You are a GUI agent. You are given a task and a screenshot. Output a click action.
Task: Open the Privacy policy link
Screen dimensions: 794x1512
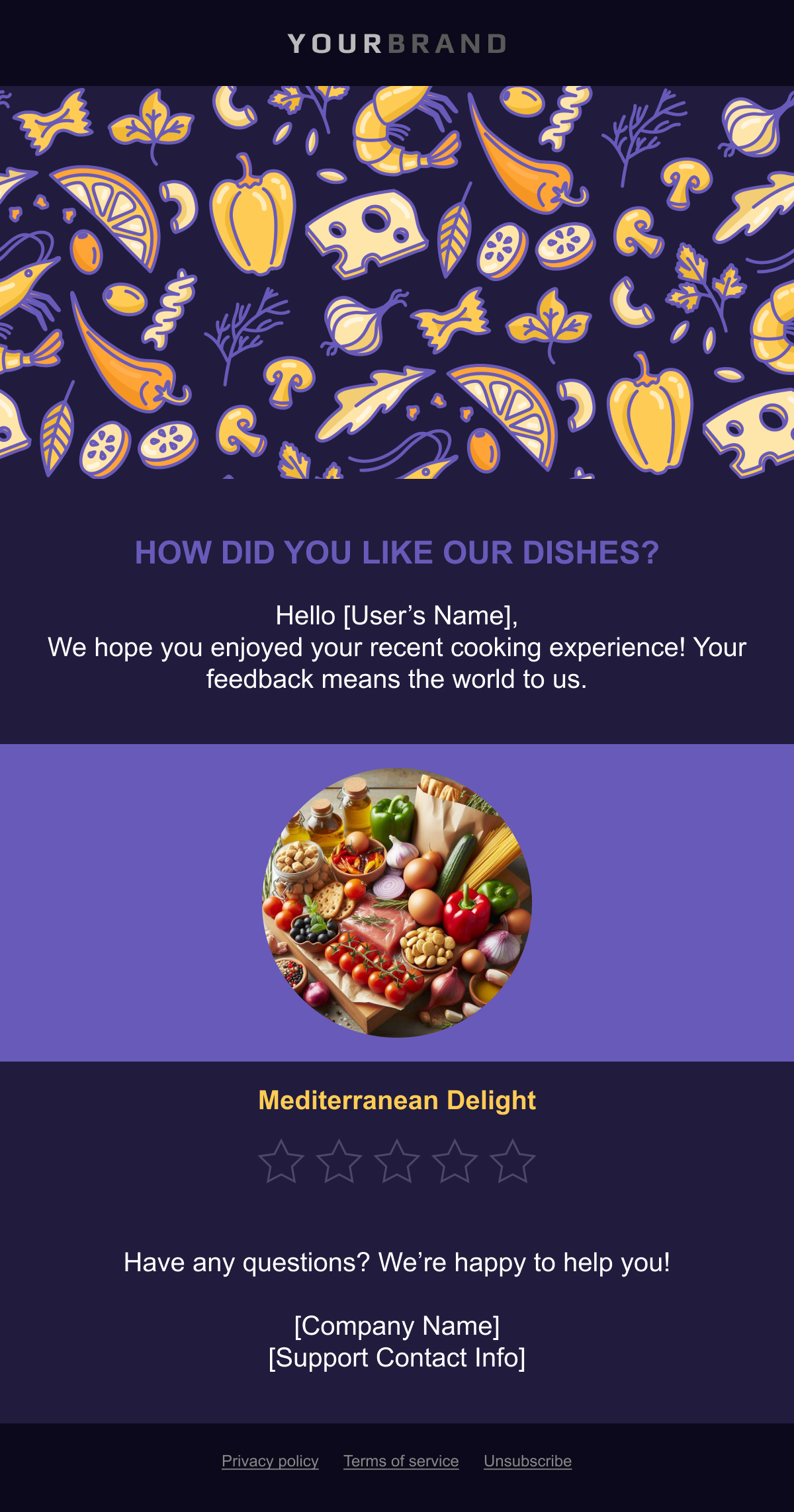[x=270, y=1461]
